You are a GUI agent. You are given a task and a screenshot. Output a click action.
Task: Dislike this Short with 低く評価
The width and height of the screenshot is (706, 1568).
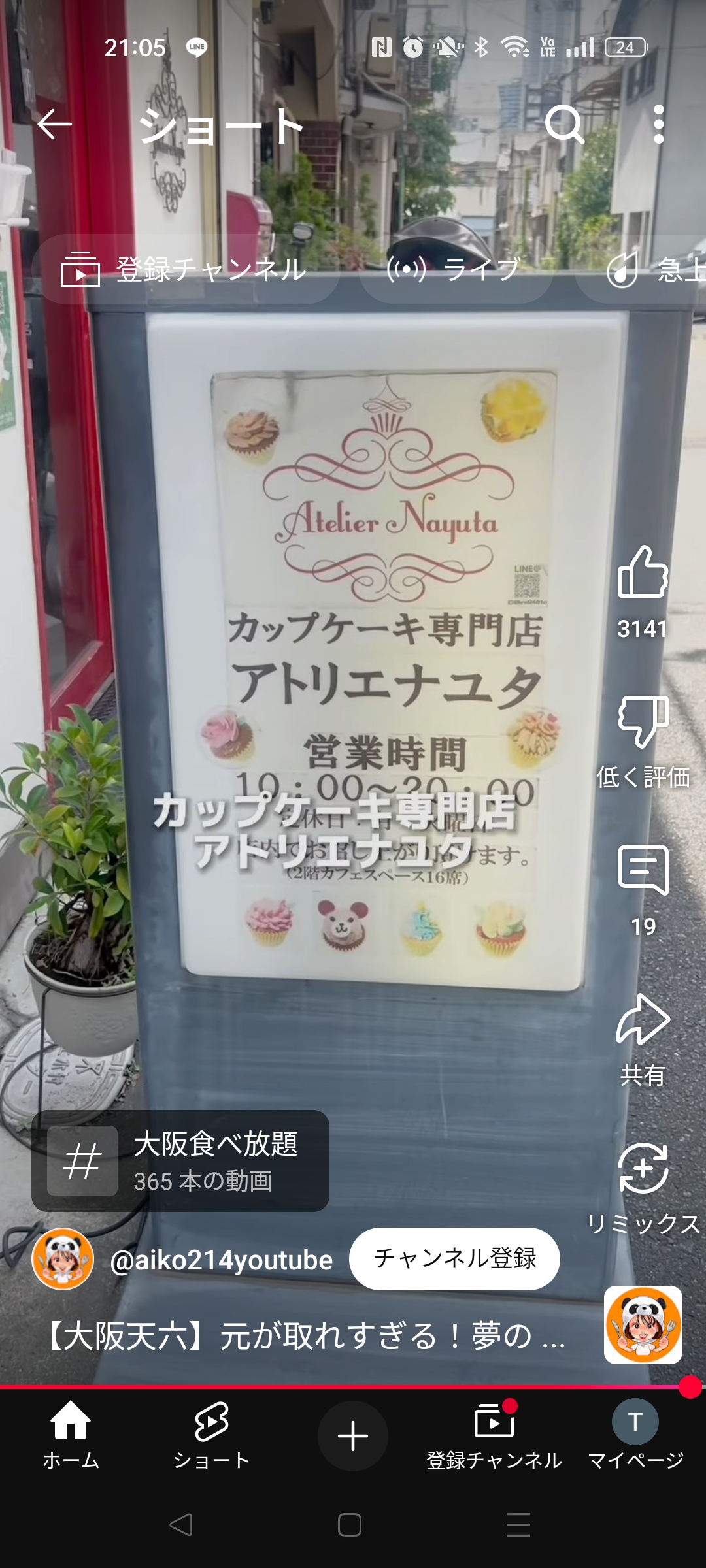click(643, 722)
